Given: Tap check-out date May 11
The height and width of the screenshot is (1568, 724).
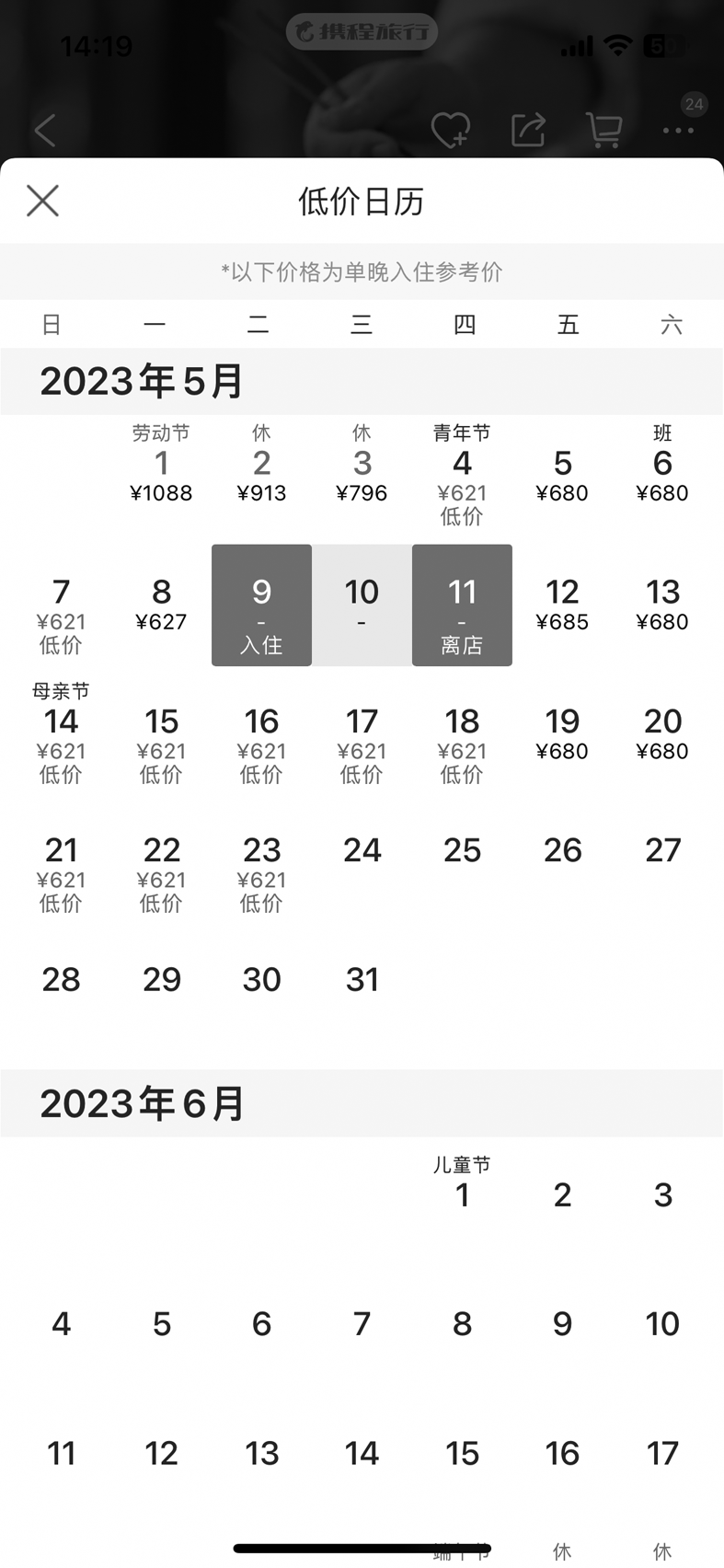Looking at the screenshot, I should [462, 605].
